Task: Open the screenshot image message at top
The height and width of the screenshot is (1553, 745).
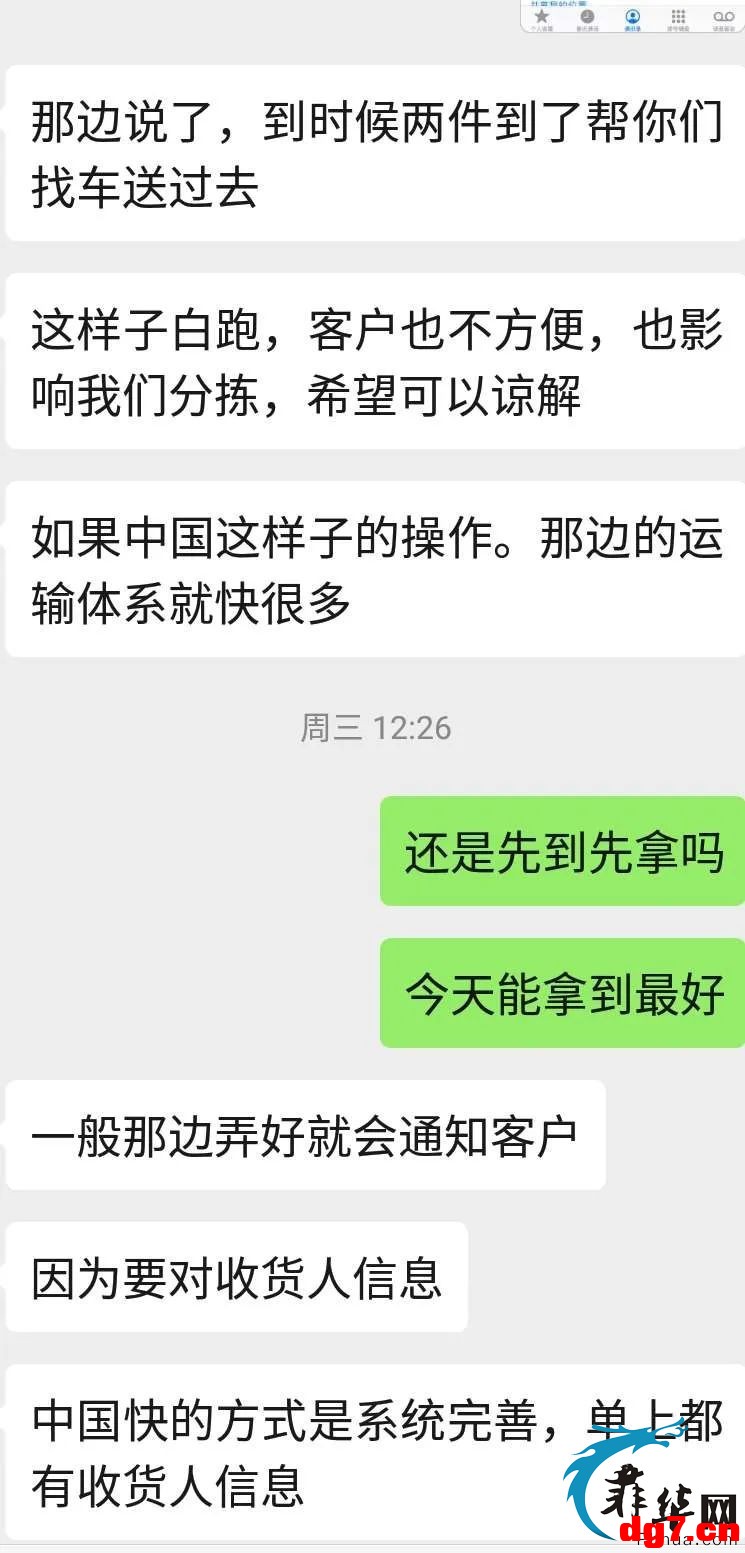Action: [x=633, y=16]
